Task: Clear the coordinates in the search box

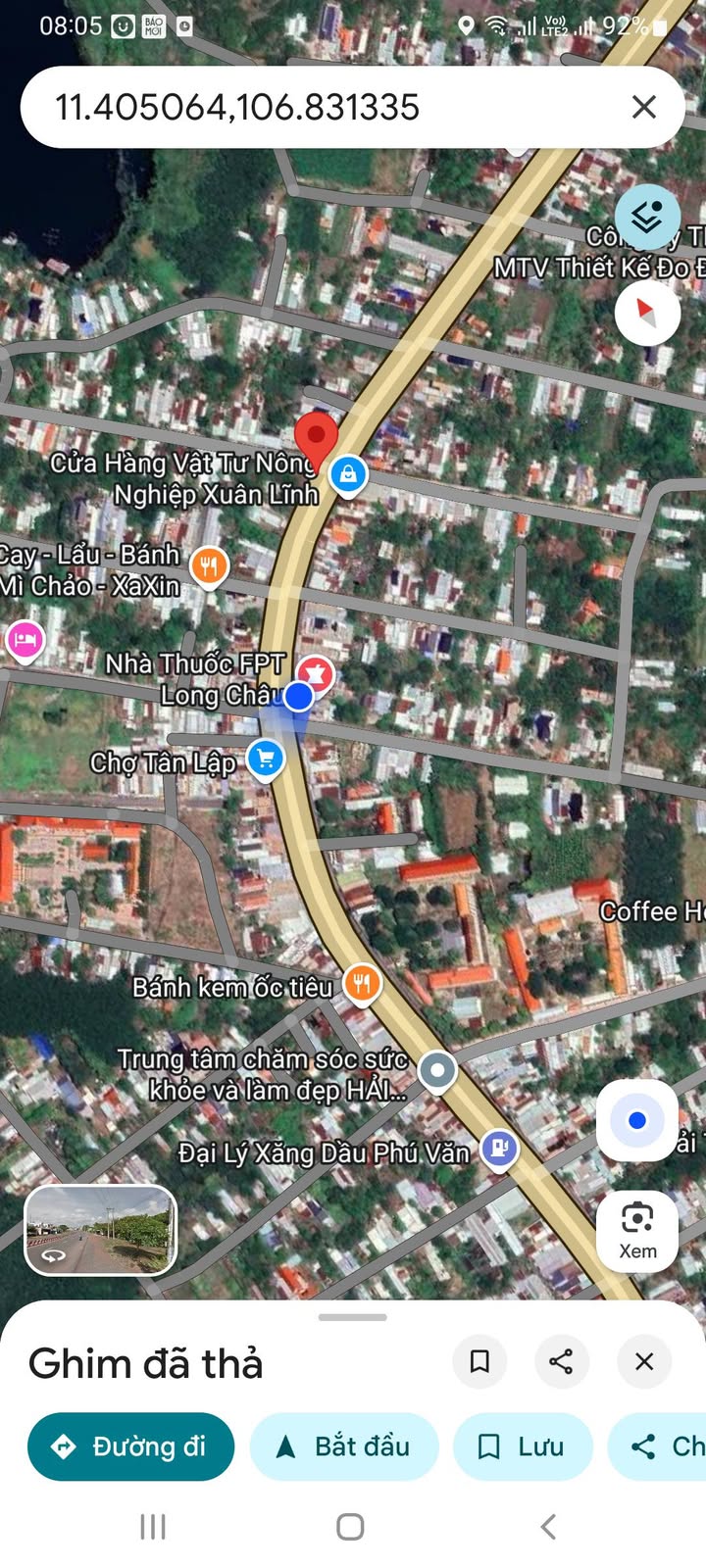Action: (643, 107)
